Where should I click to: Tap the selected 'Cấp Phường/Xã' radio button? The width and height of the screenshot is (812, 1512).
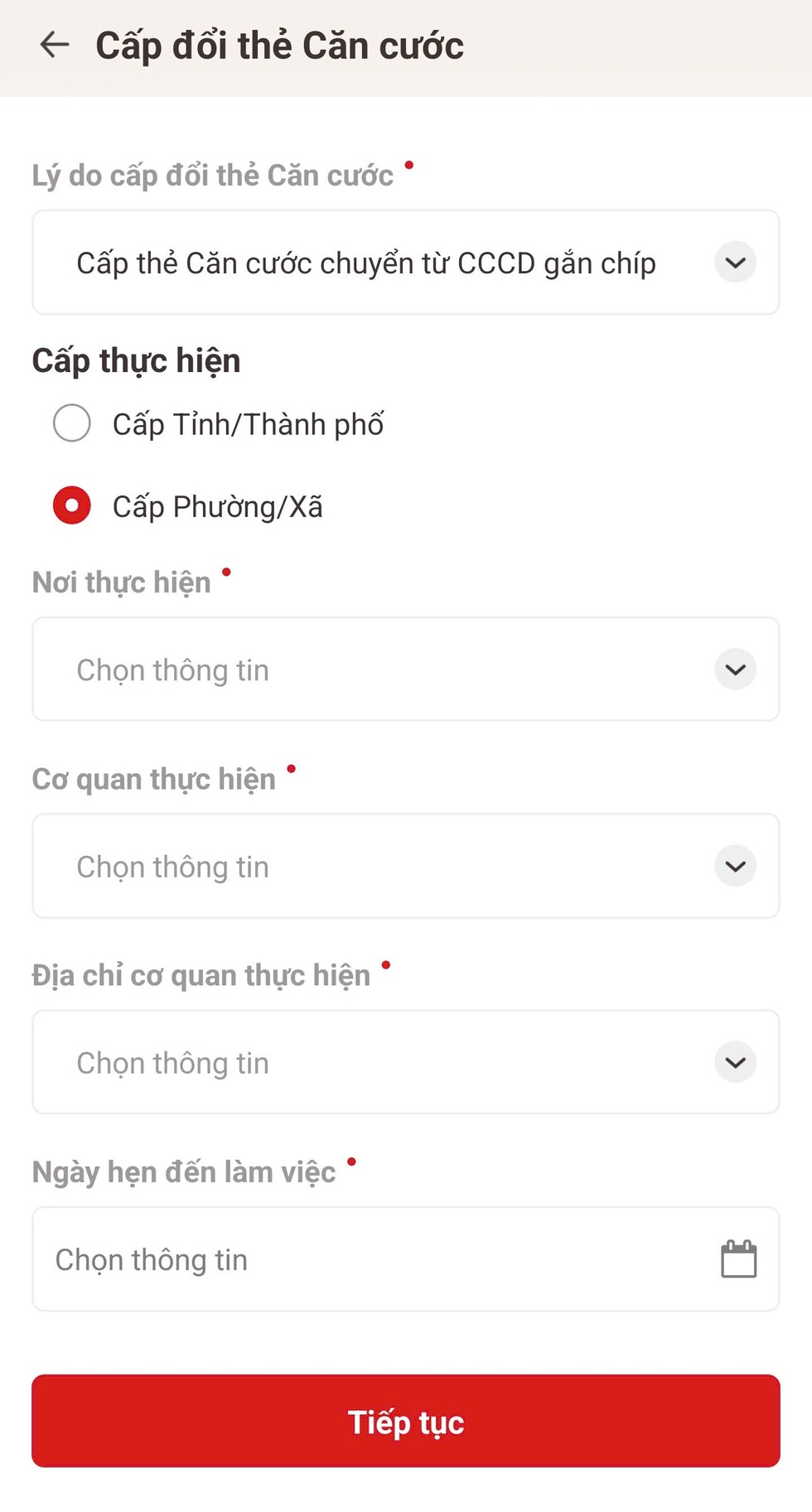[72, 505]
